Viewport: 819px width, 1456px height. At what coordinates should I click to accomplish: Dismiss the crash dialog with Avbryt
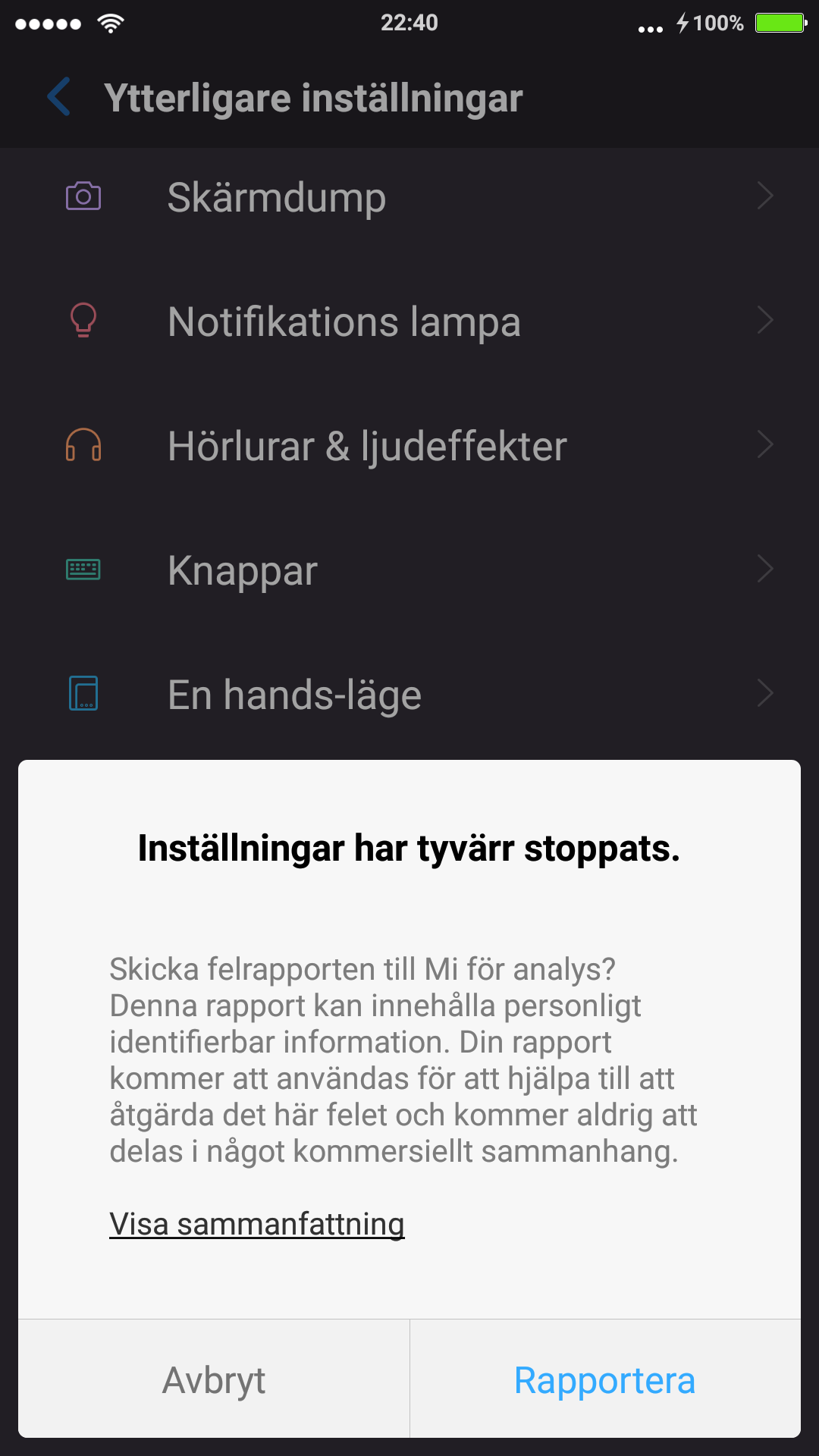pos(214,1379)
